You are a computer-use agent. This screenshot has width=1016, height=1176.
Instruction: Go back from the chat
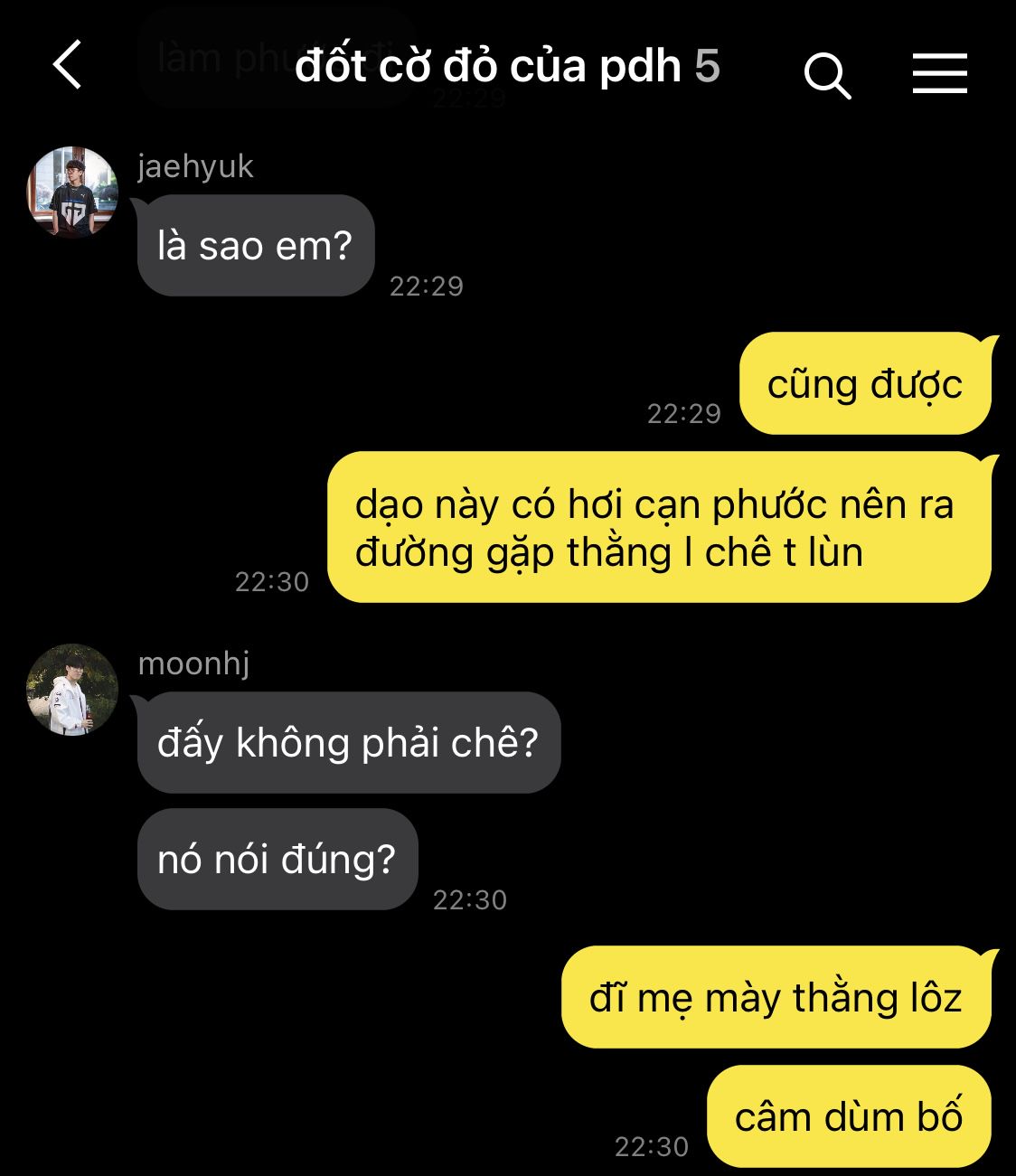tap(68, 65)
